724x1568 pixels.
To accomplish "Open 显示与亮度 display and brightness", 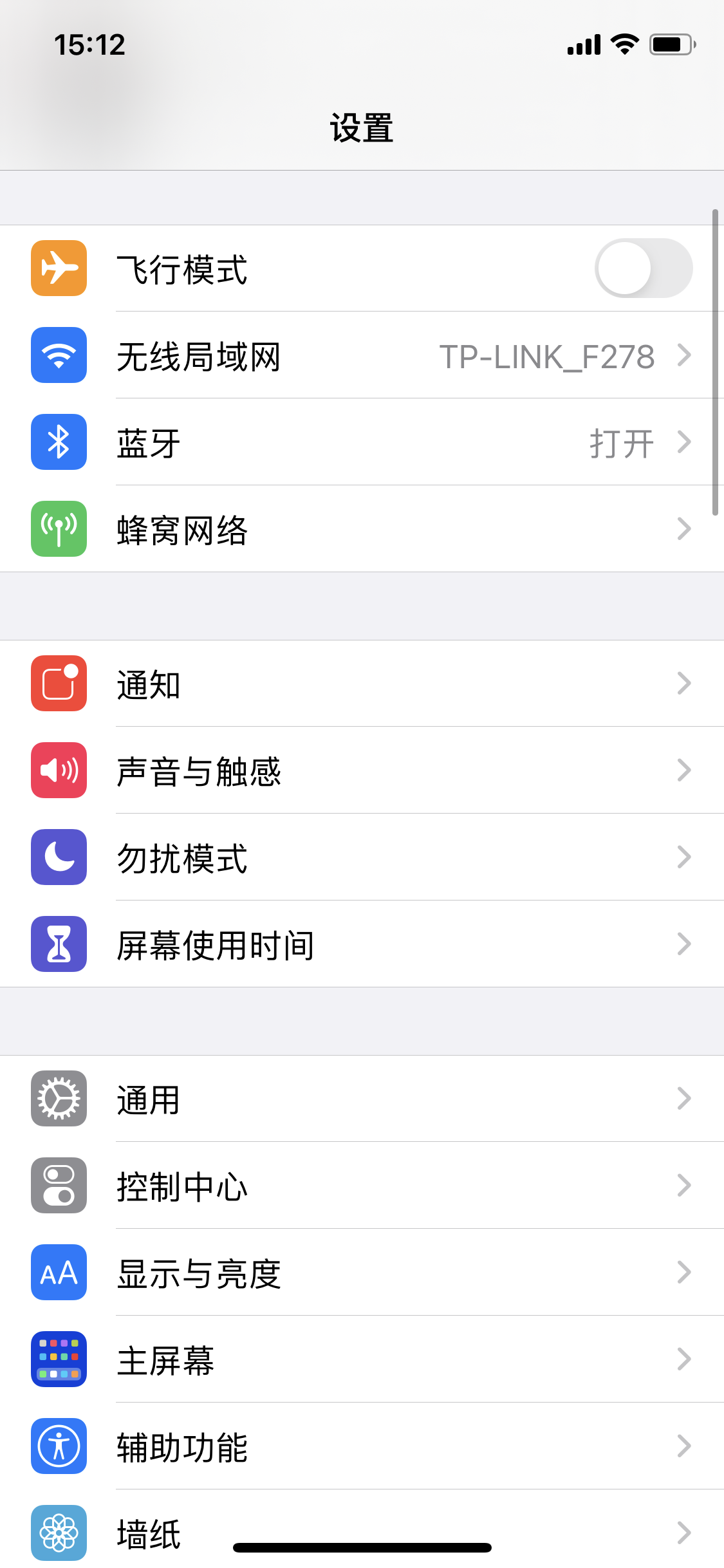I will tap(360, 1273).
